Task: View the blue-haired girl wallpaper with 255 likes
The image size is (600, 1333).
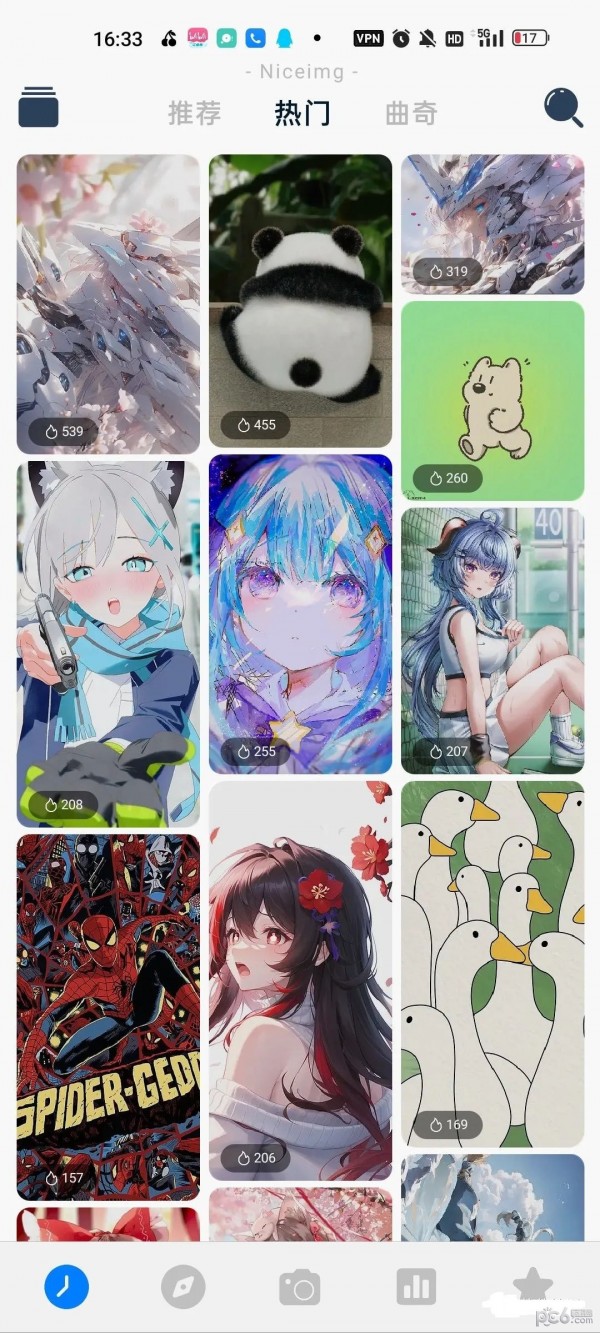Action: 300,613
